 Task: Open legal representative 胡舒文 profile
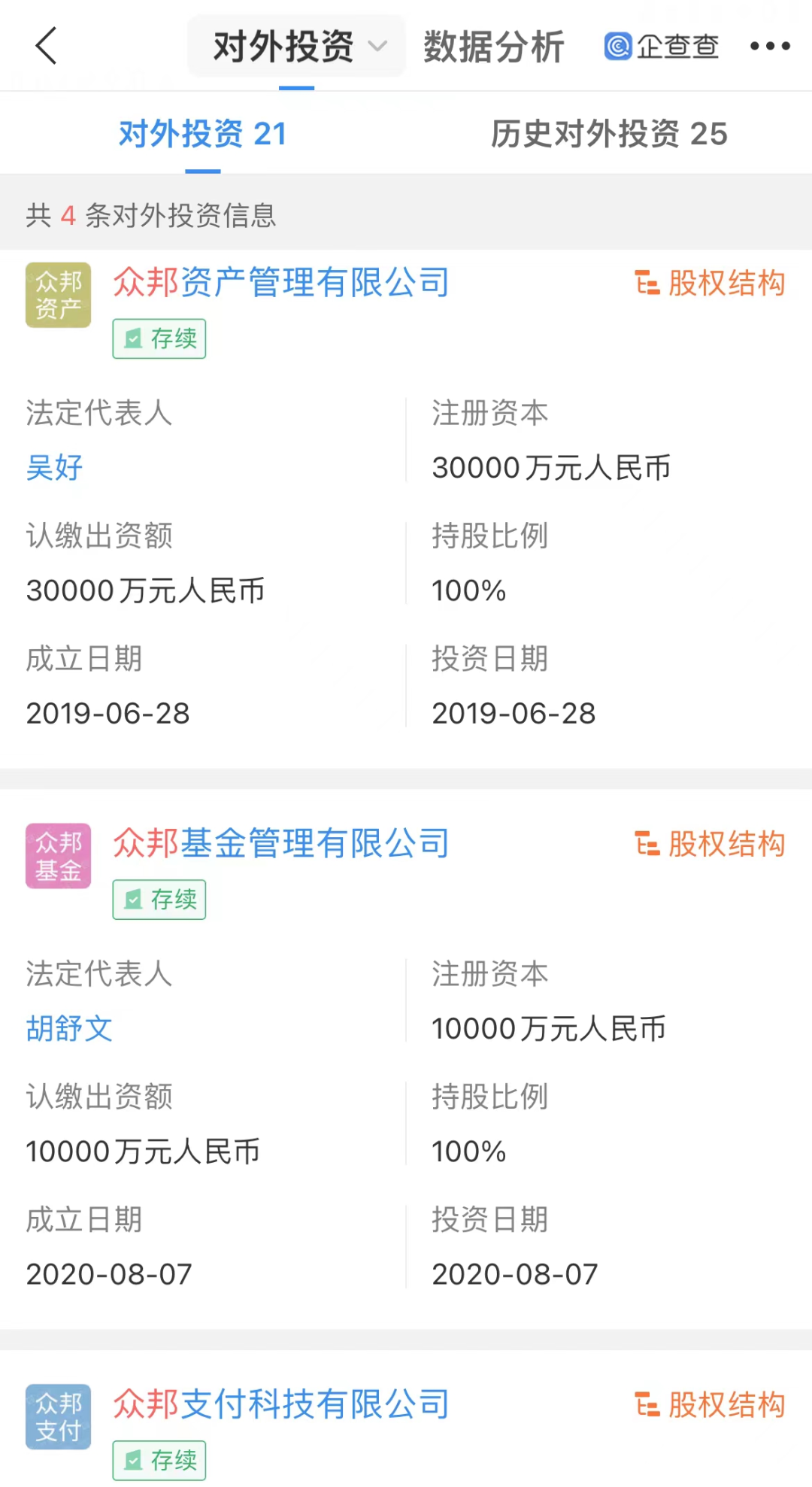click(68, 1029)
